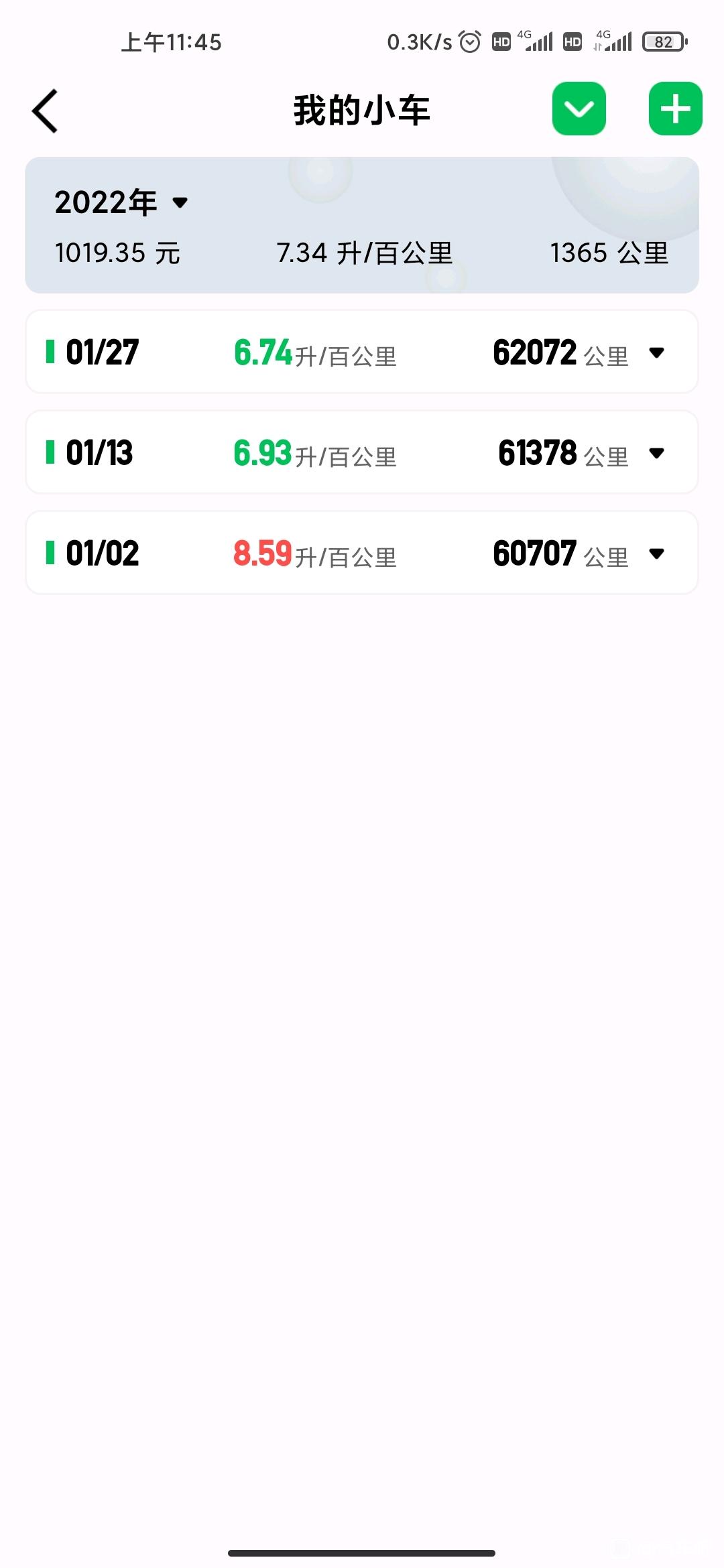This screenshot has width=724, height=1568.
Task: Open the green chevron dropdown button
Action: [x=579, y=109]
